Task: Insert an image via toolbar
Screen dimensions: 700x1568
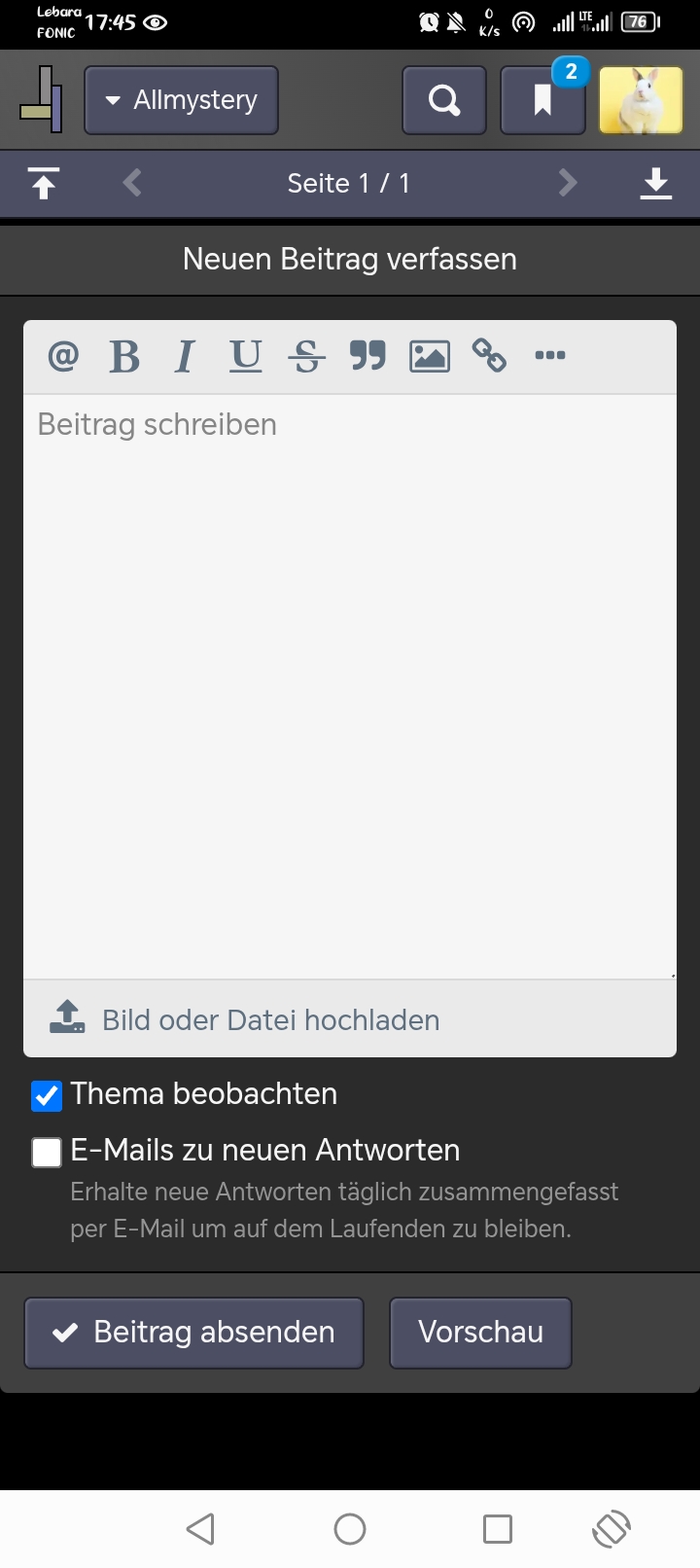Action: tap(429, 356)
